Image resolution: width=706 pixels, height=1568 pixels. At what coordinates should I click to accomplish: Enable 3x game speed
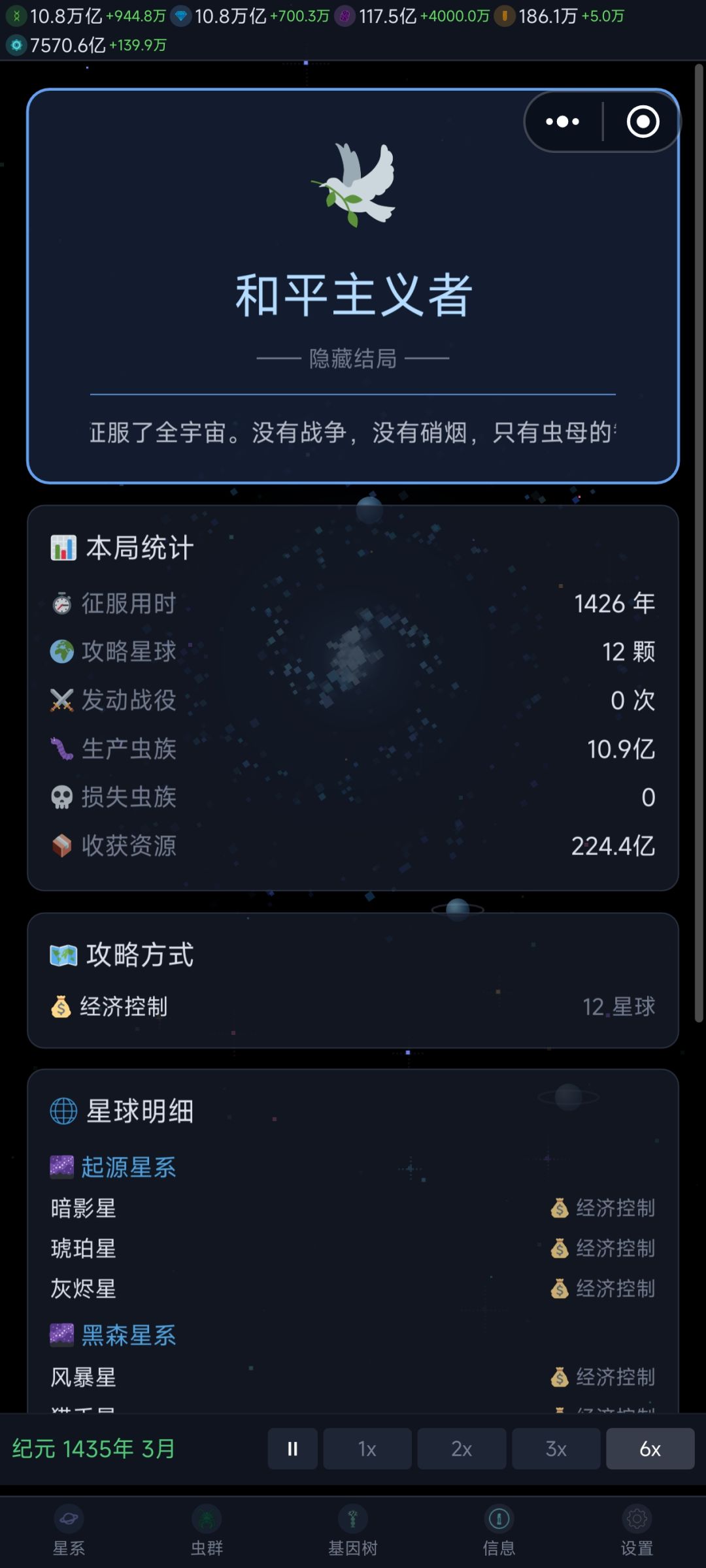[556, 1449]
